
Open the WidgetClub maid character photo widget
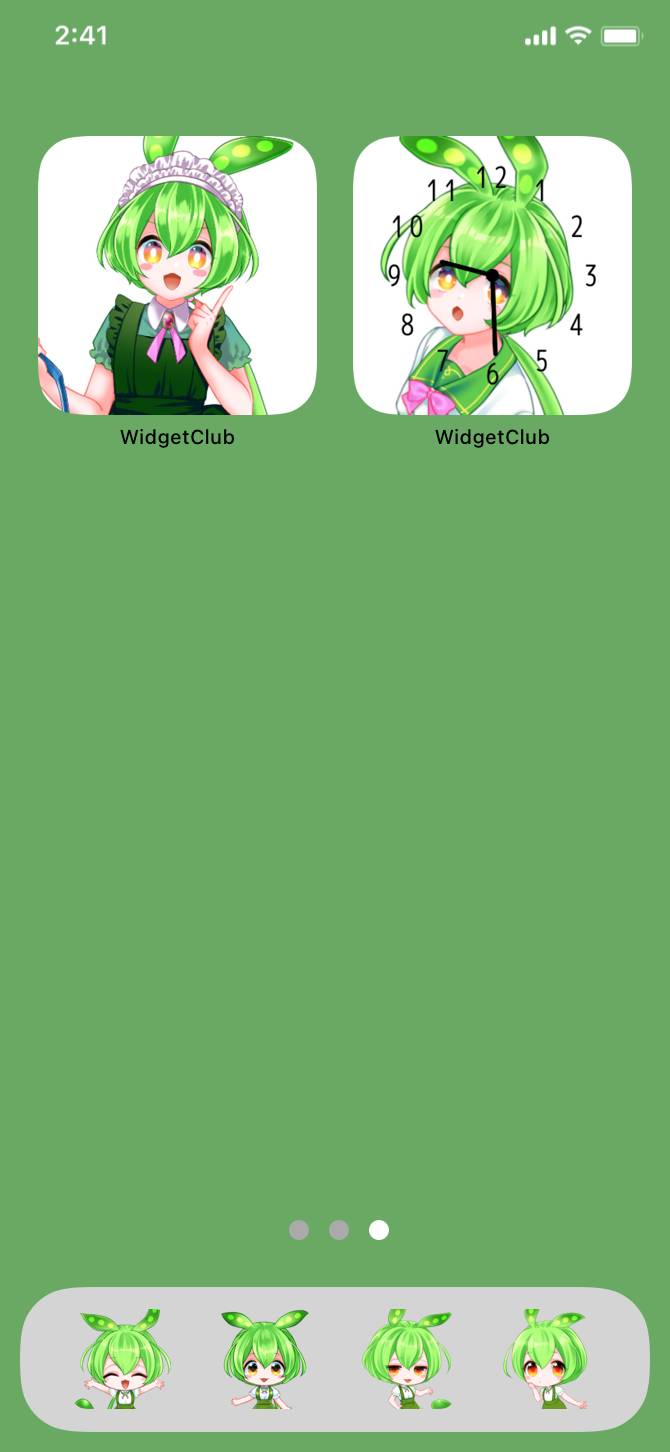point(177,275)
